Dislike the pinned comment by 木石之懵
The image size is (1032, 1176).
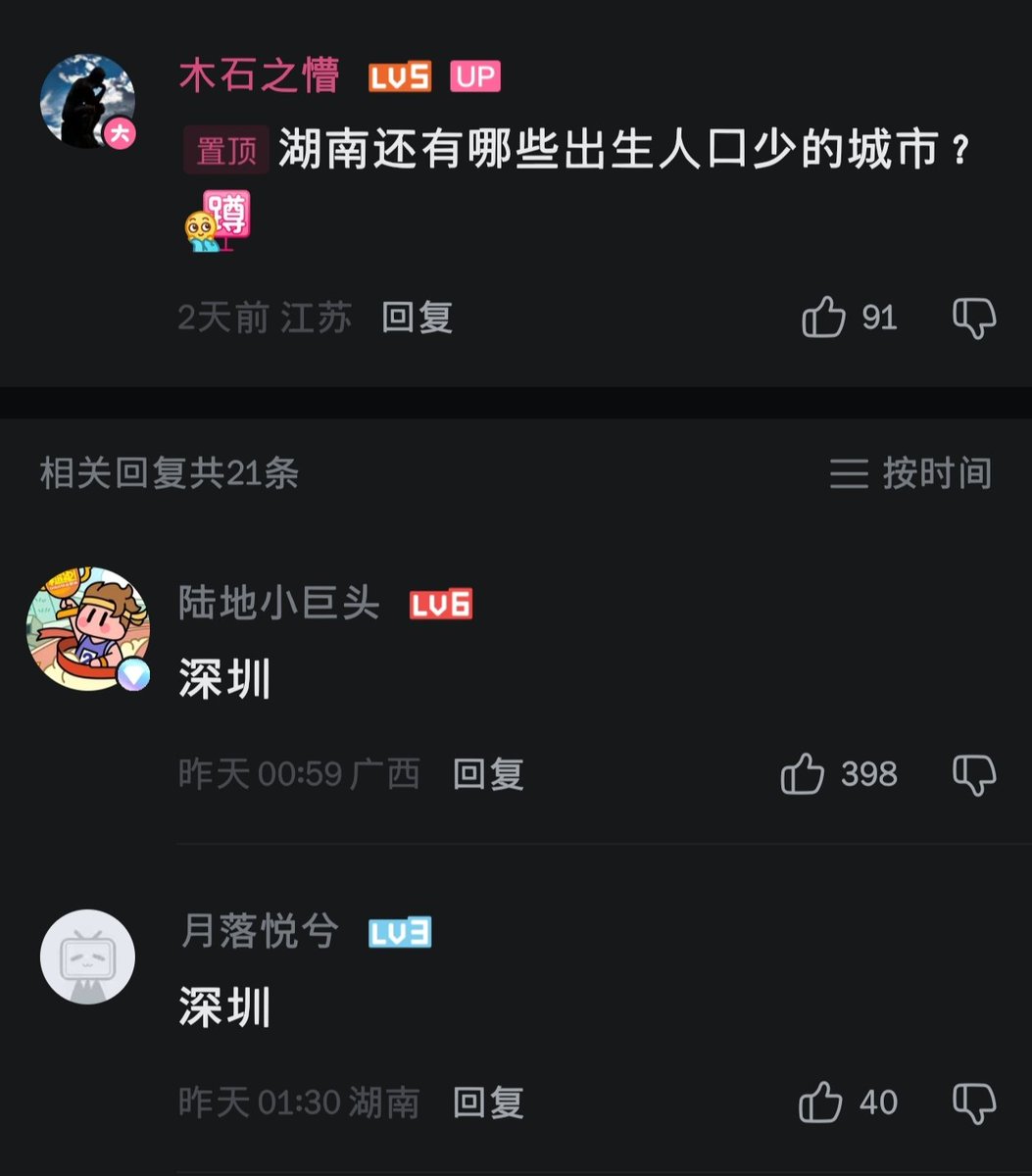pyautogui.click(x=974, y=318)
